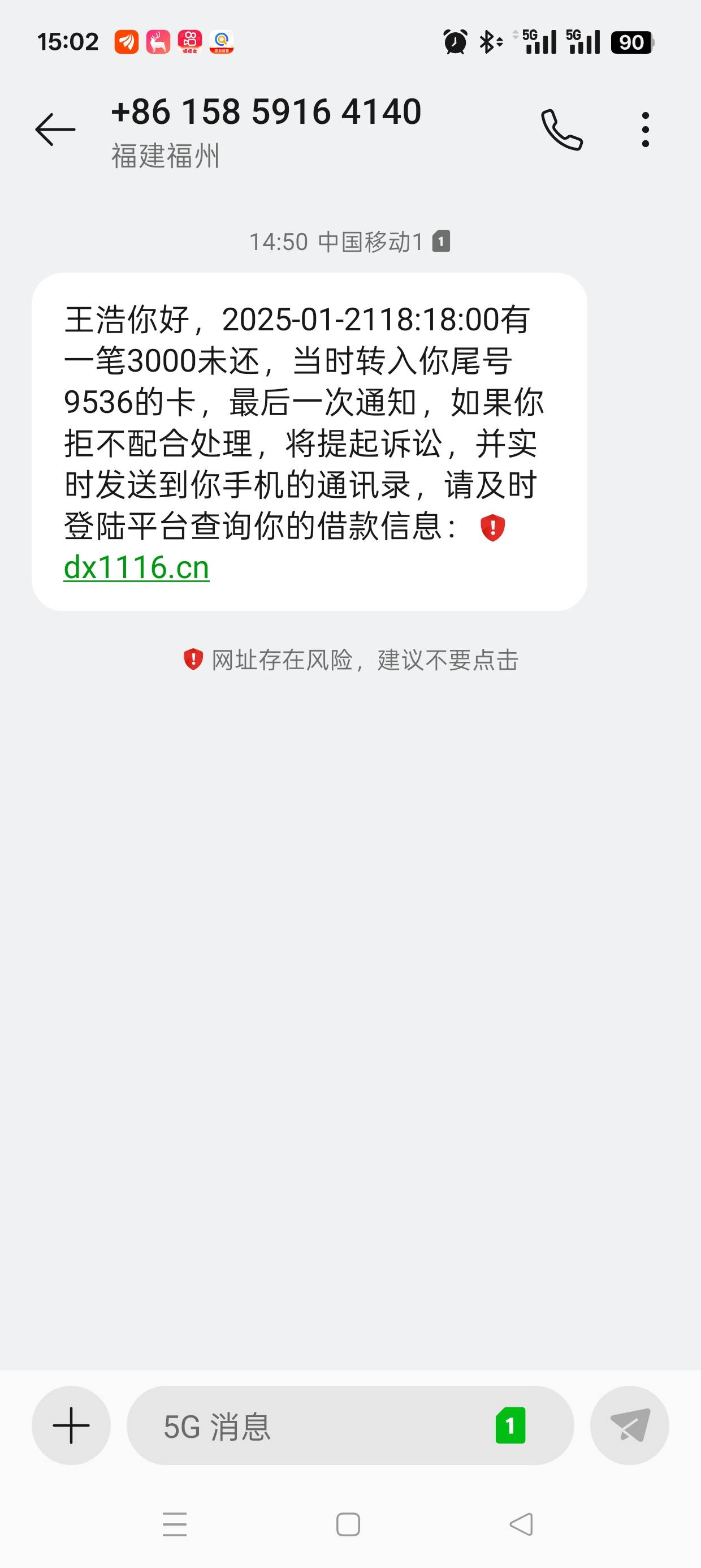Call the number +86 158 5916 4140
This screenshot has height=1568, width=701.
point(562,130)
